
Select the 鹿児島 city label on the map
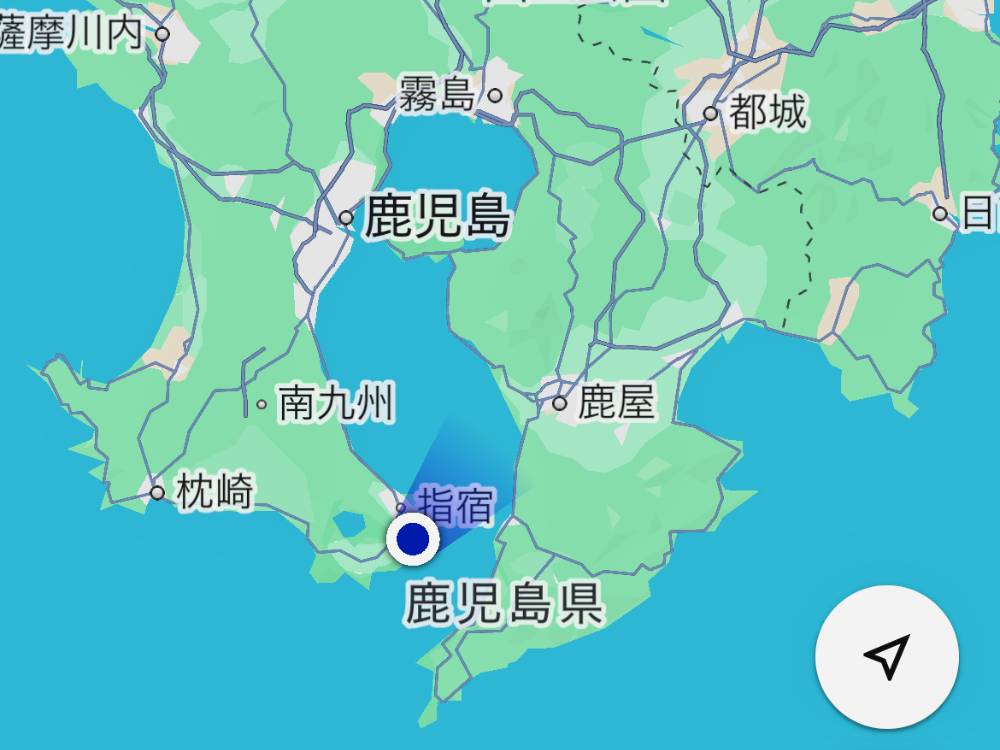click(437, 217)
